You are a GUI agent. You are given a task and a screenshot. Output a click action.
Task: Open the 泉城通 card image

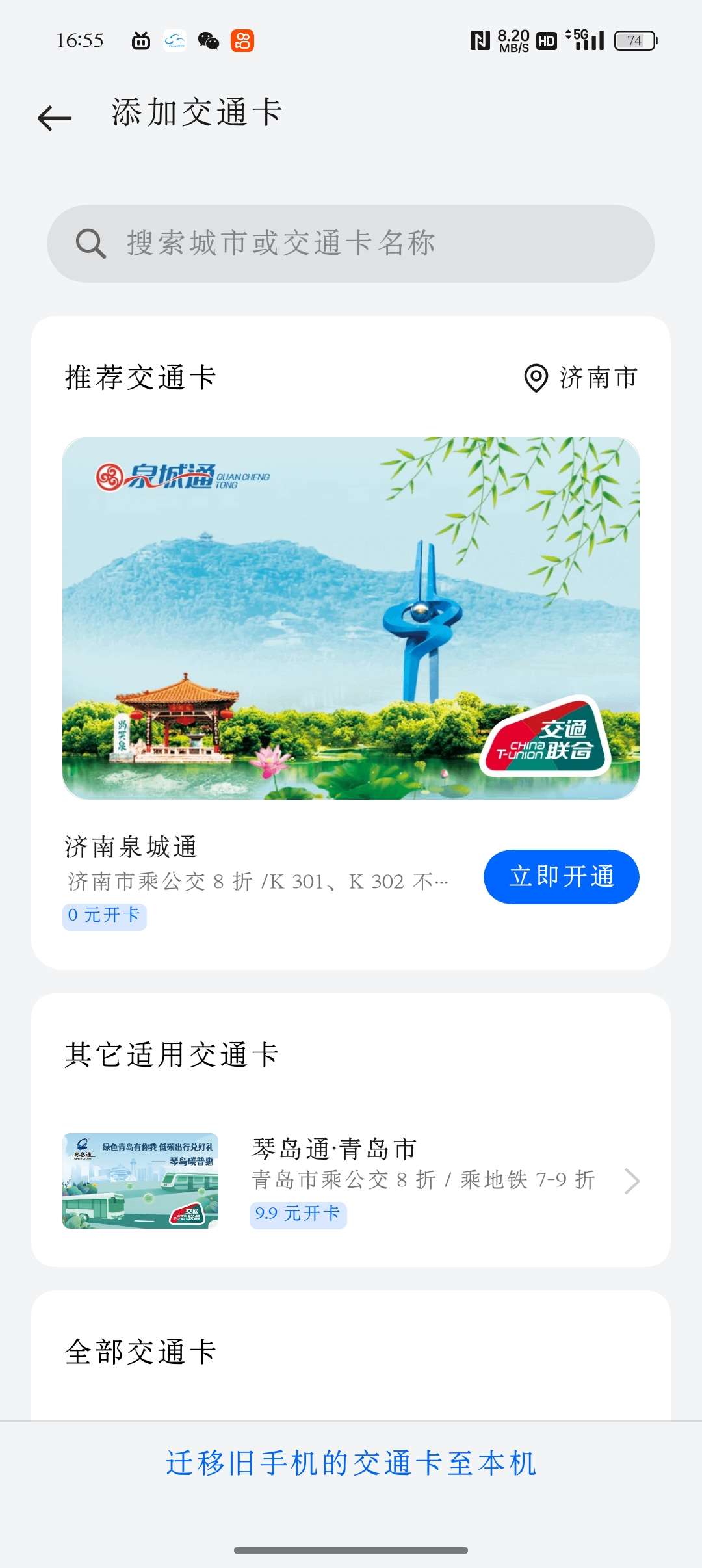click(351, 618)
